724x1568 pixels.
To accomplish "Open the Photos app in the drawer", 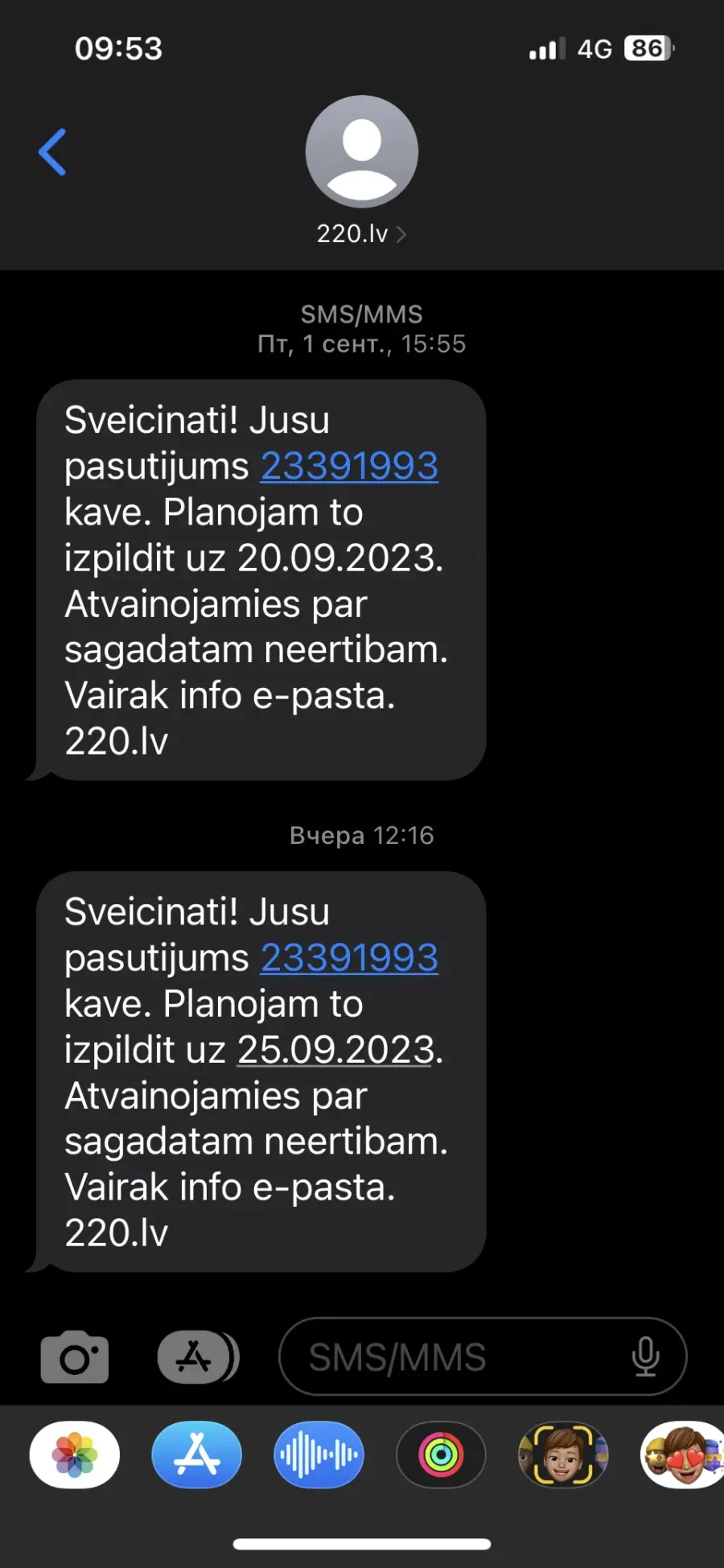I will [x=75, y=1455].
